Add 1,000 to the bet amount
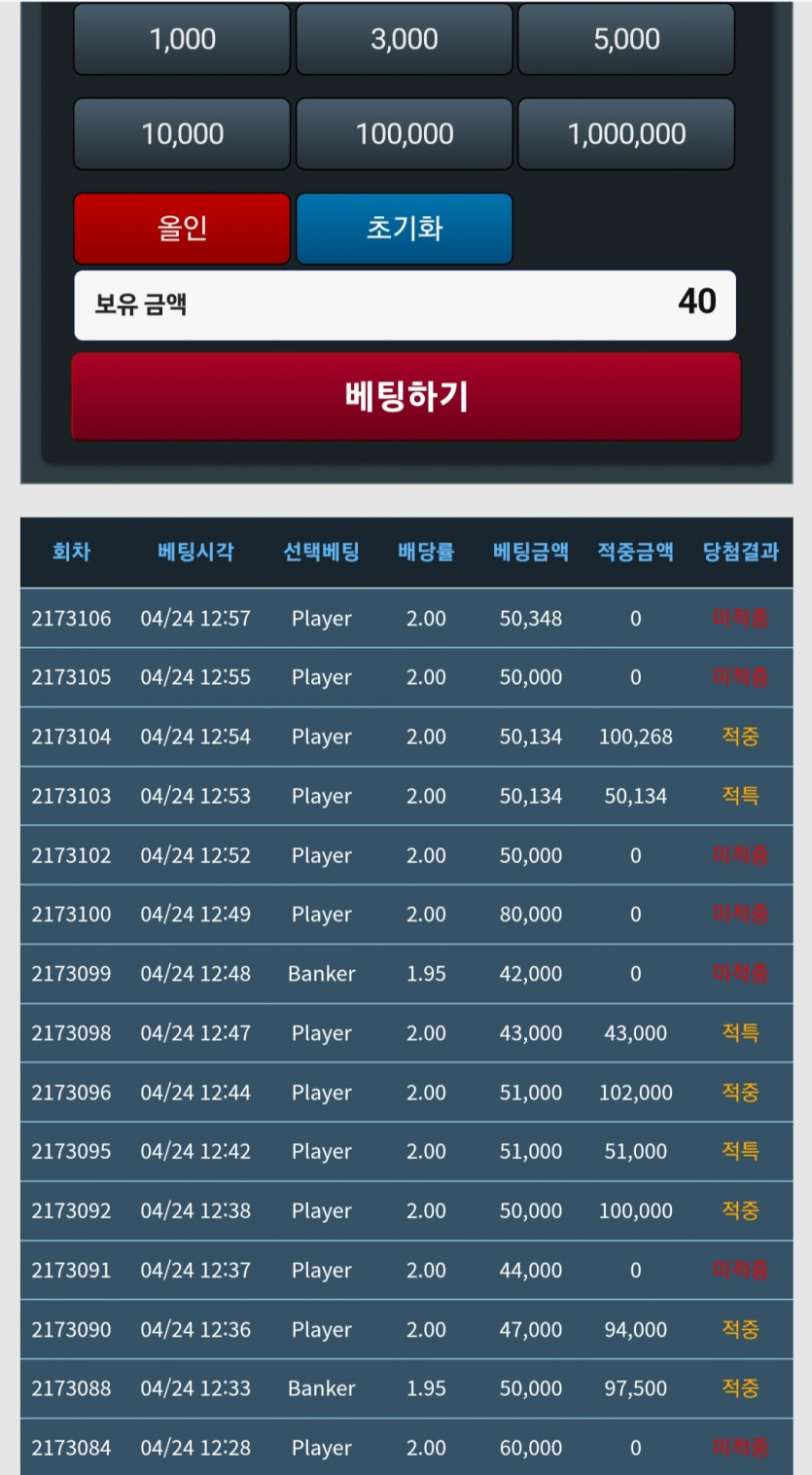The height and width of the screenshot is (1475, 812). pyautogui.click(x=182, y=39)
